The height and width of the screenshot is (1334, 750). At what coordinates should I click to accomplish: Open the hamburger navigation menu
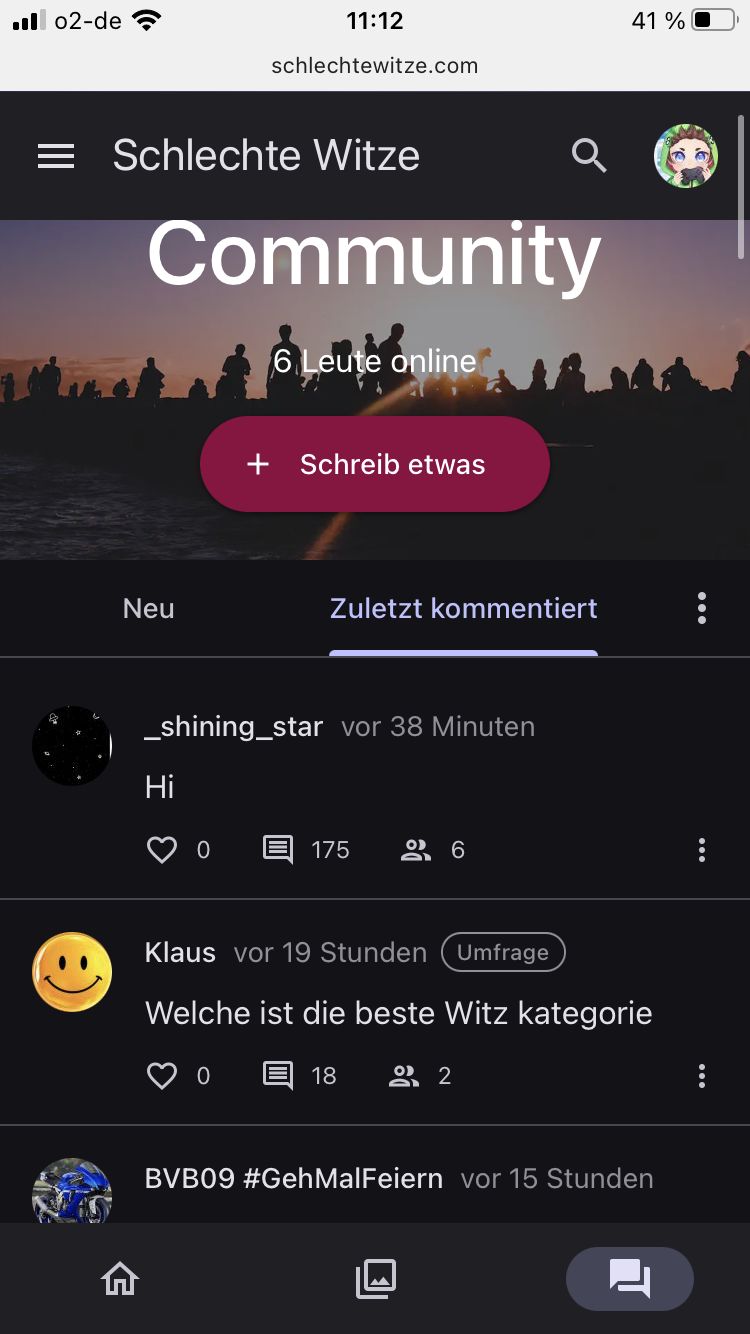56,156
